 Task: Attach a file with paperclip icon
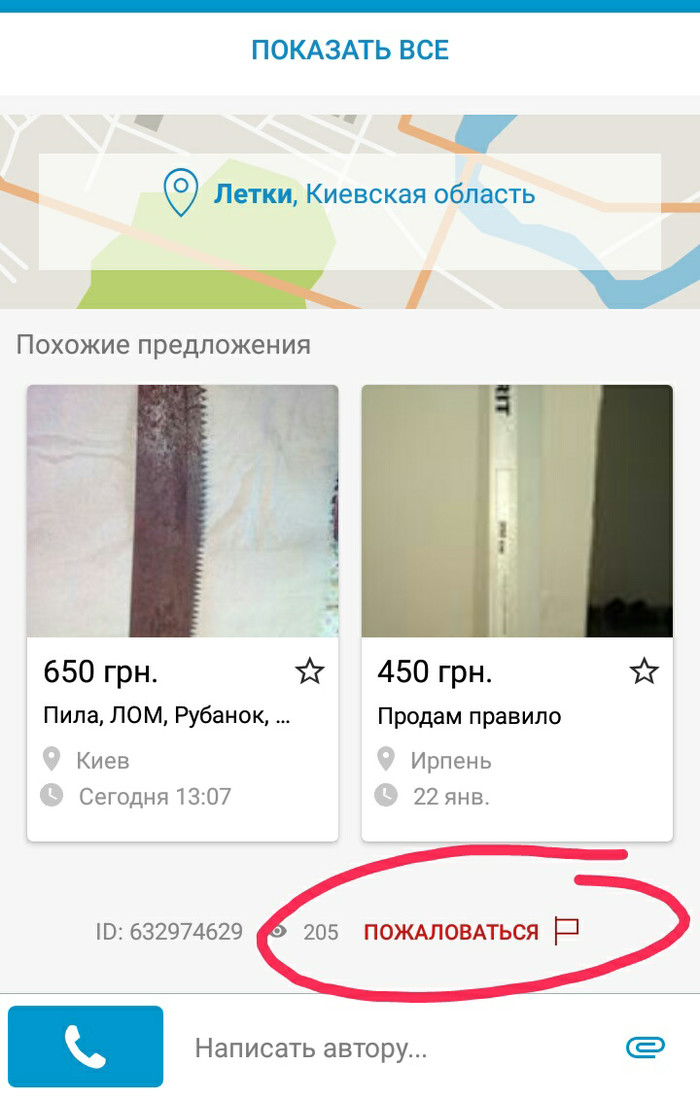[644, 1047]
